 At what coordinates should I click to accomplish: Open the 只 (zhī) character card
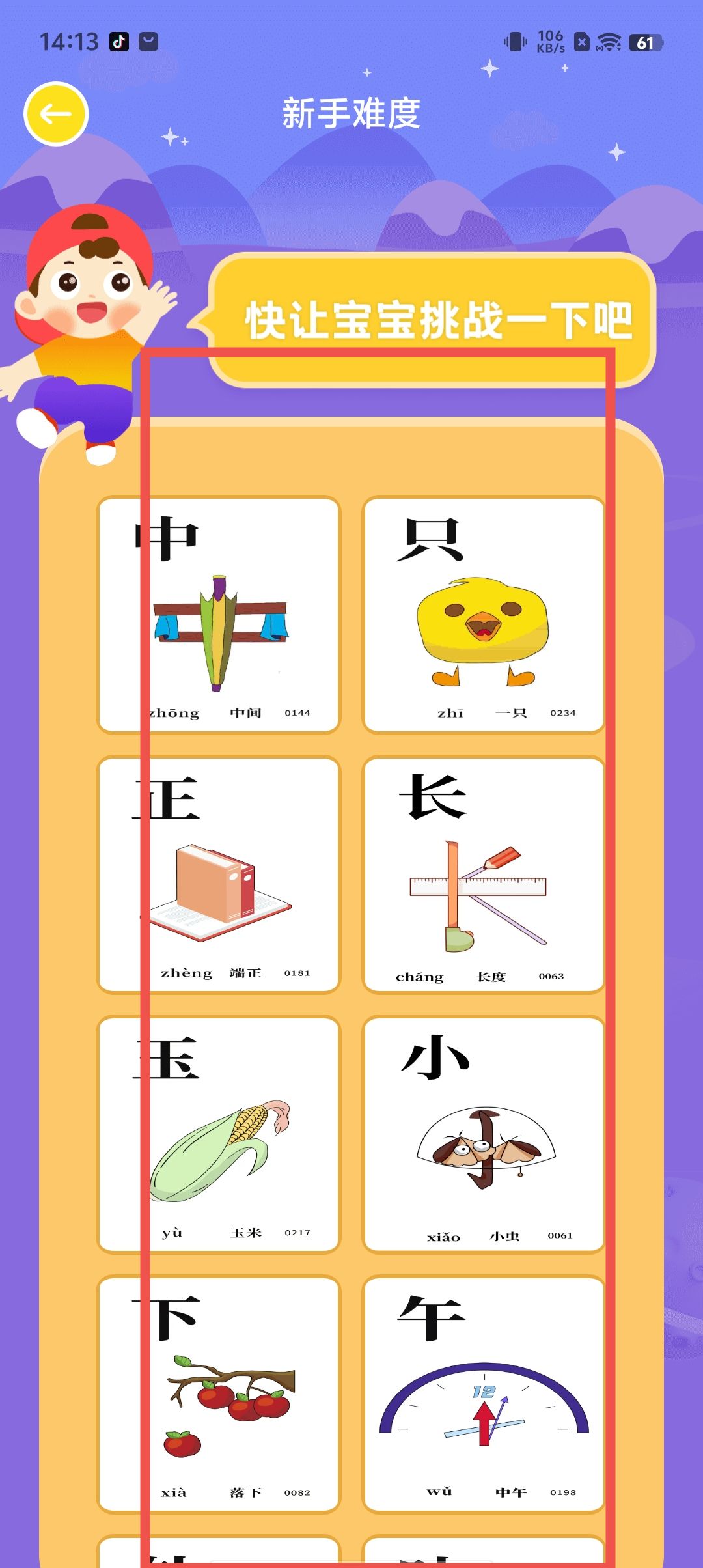484,615
